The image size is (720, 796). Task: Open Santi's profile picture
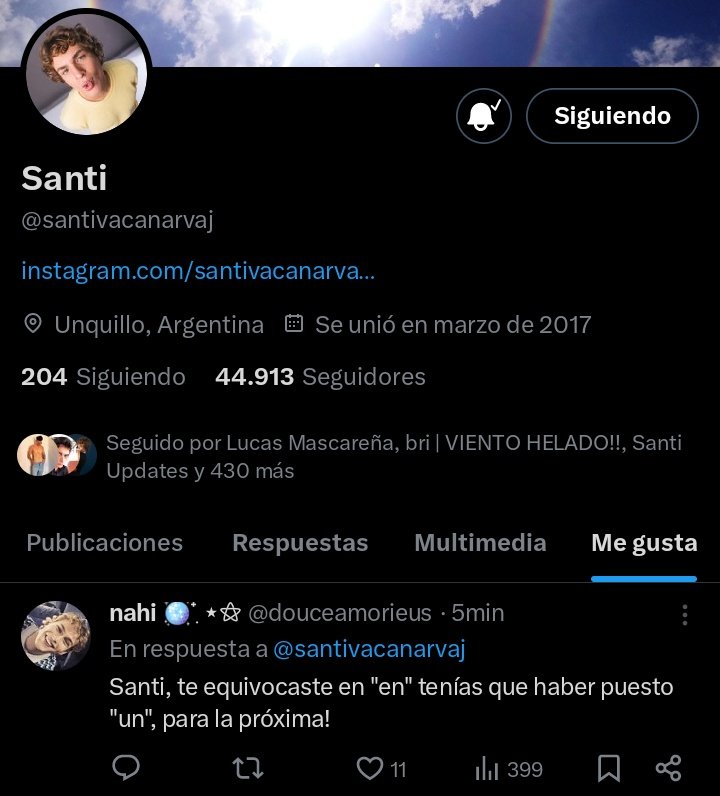[x=86, y=73]
